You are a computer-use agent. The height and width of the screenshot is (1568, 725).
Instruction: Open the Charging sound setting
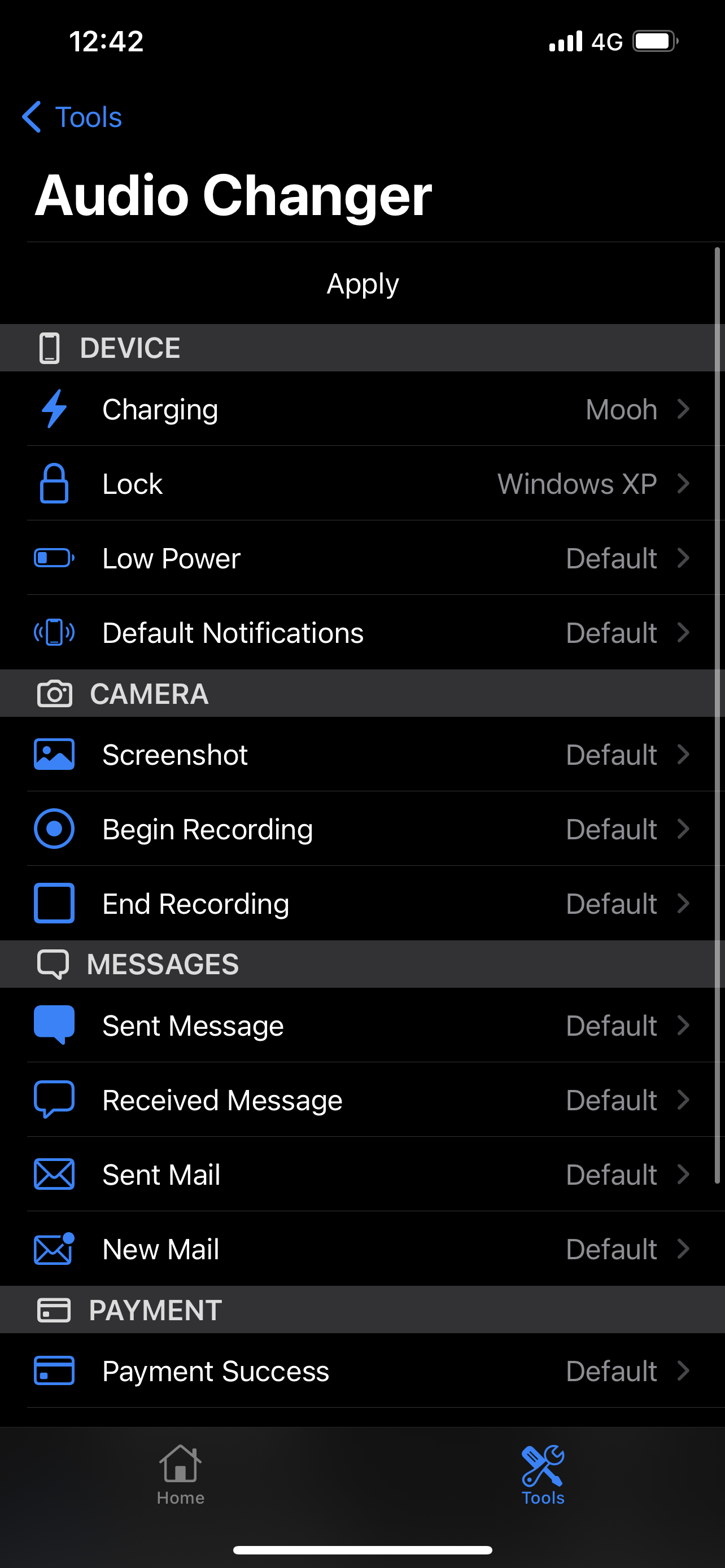362,409
